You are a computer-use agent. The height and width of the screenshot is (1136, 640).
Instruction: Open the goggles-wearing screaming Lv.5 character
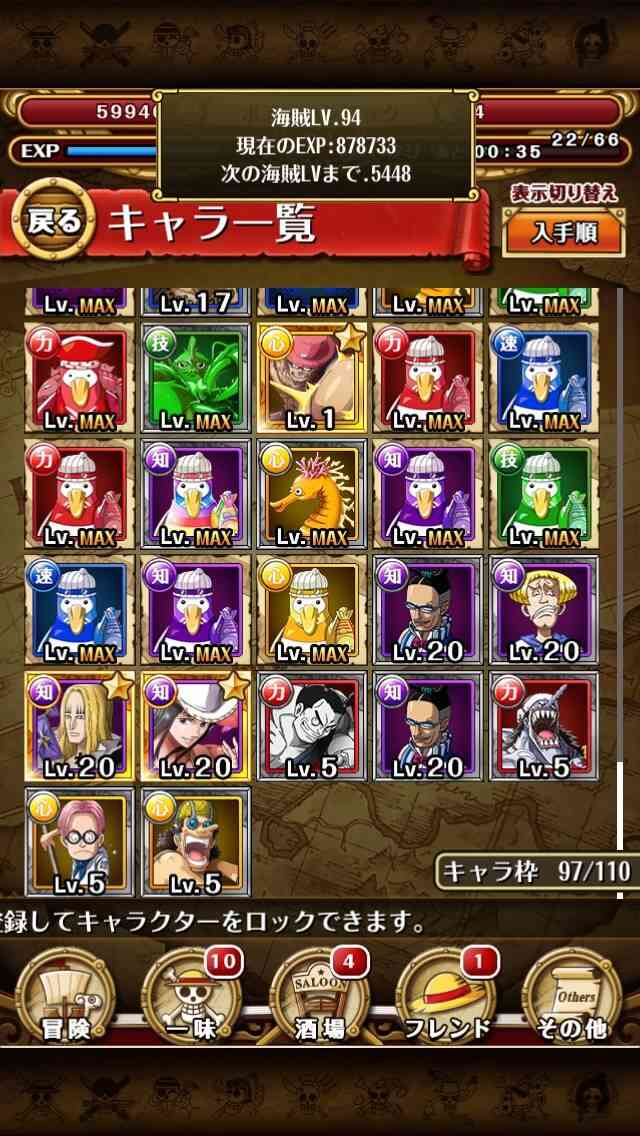click(x=196, y=842)
